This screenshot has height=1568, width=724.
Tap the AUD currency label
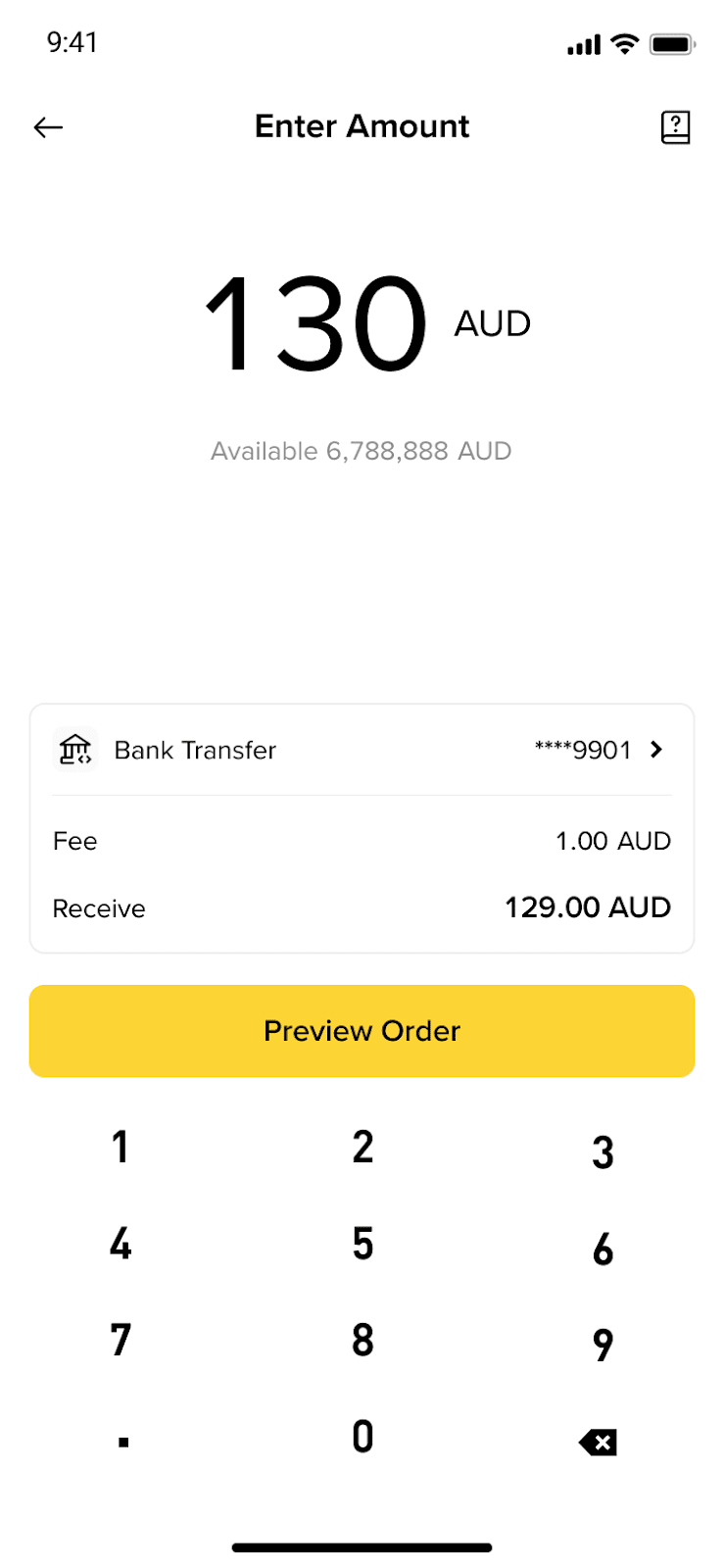(492, 323)
